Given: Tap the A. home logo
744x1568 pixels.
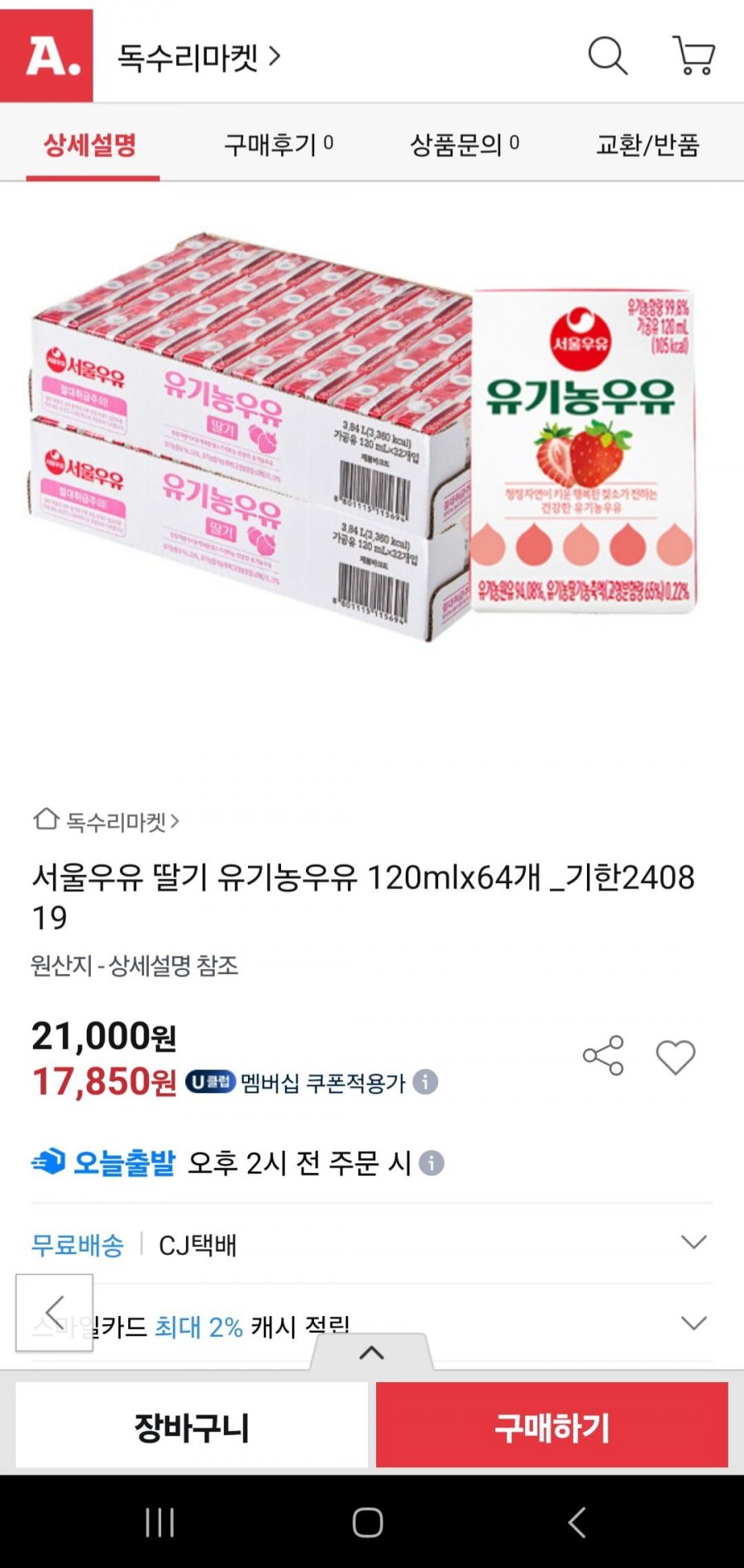Looking at the screenshot, I should 47,55.
